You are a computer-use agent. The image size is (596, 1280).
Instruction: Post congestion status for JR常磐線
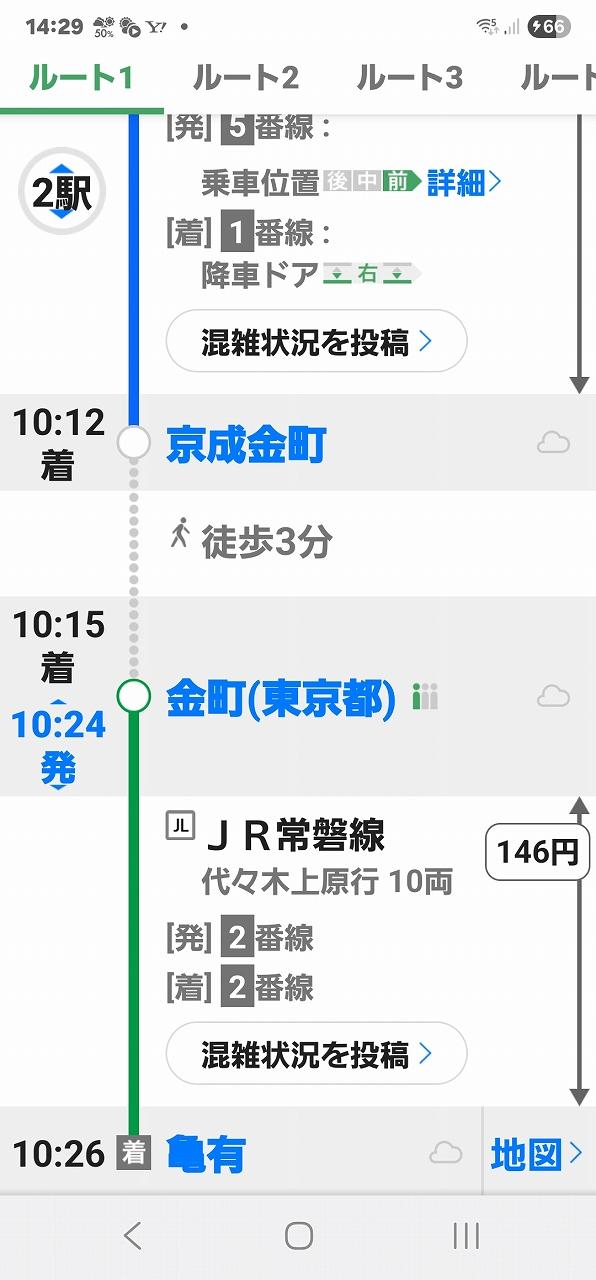click(x=316, y=1053)
